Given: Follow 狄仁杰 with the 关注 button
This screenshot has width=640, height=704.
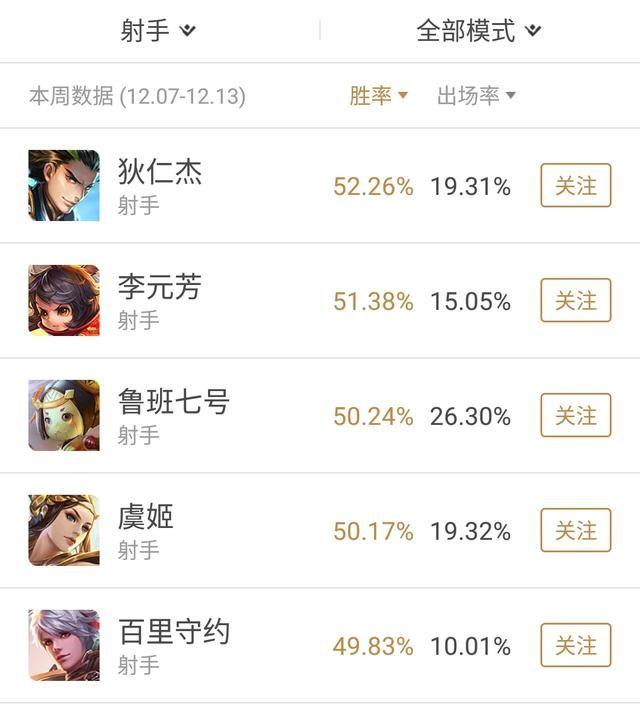Looking at the screenshot, I should click(x=575, y=186).
